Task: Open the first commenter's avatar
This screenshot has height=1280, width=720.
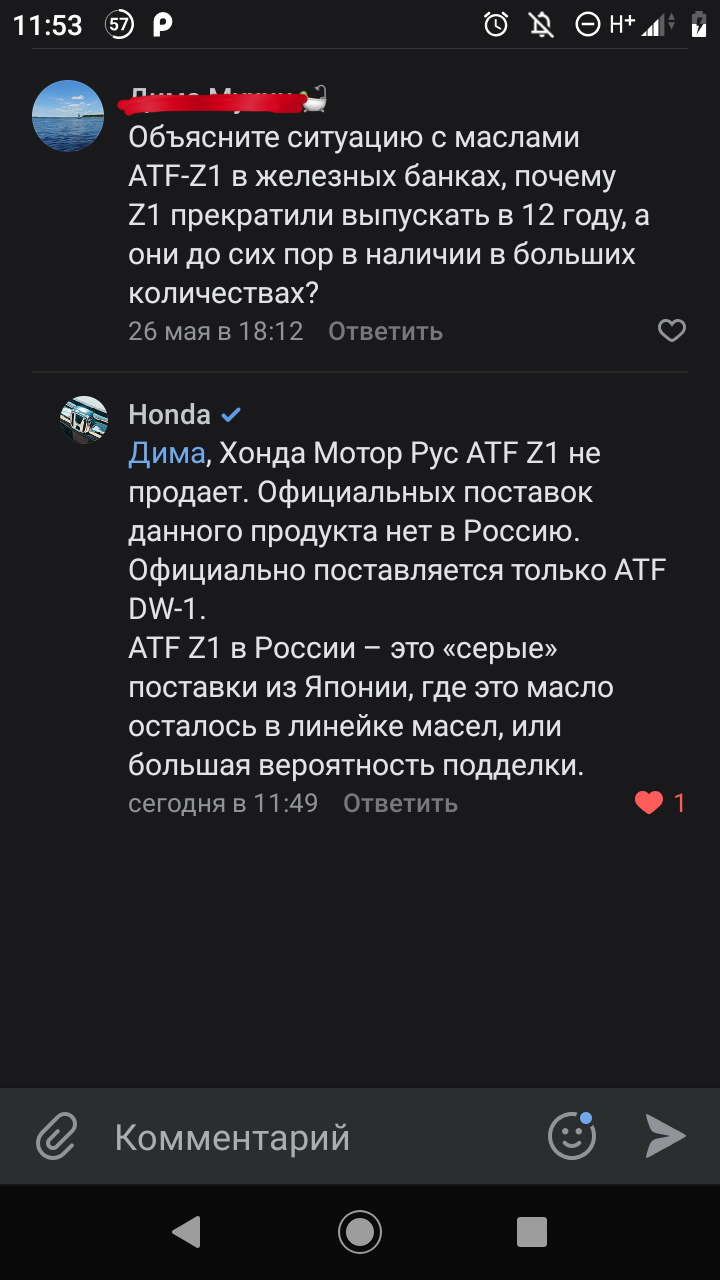Action: tap(68, 116)
